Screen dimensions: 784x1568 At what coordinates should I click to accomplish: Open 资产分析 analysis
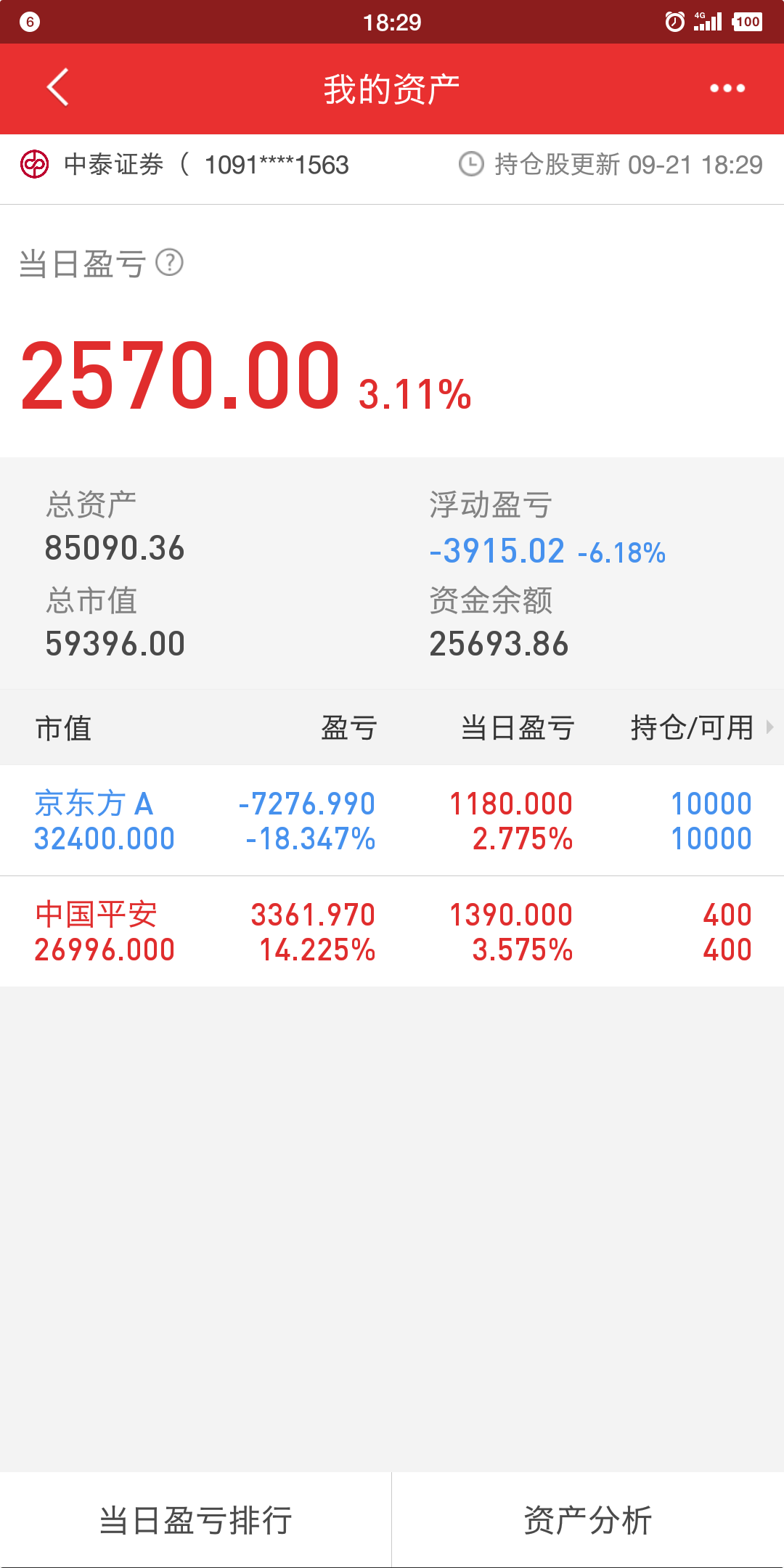588,1520
